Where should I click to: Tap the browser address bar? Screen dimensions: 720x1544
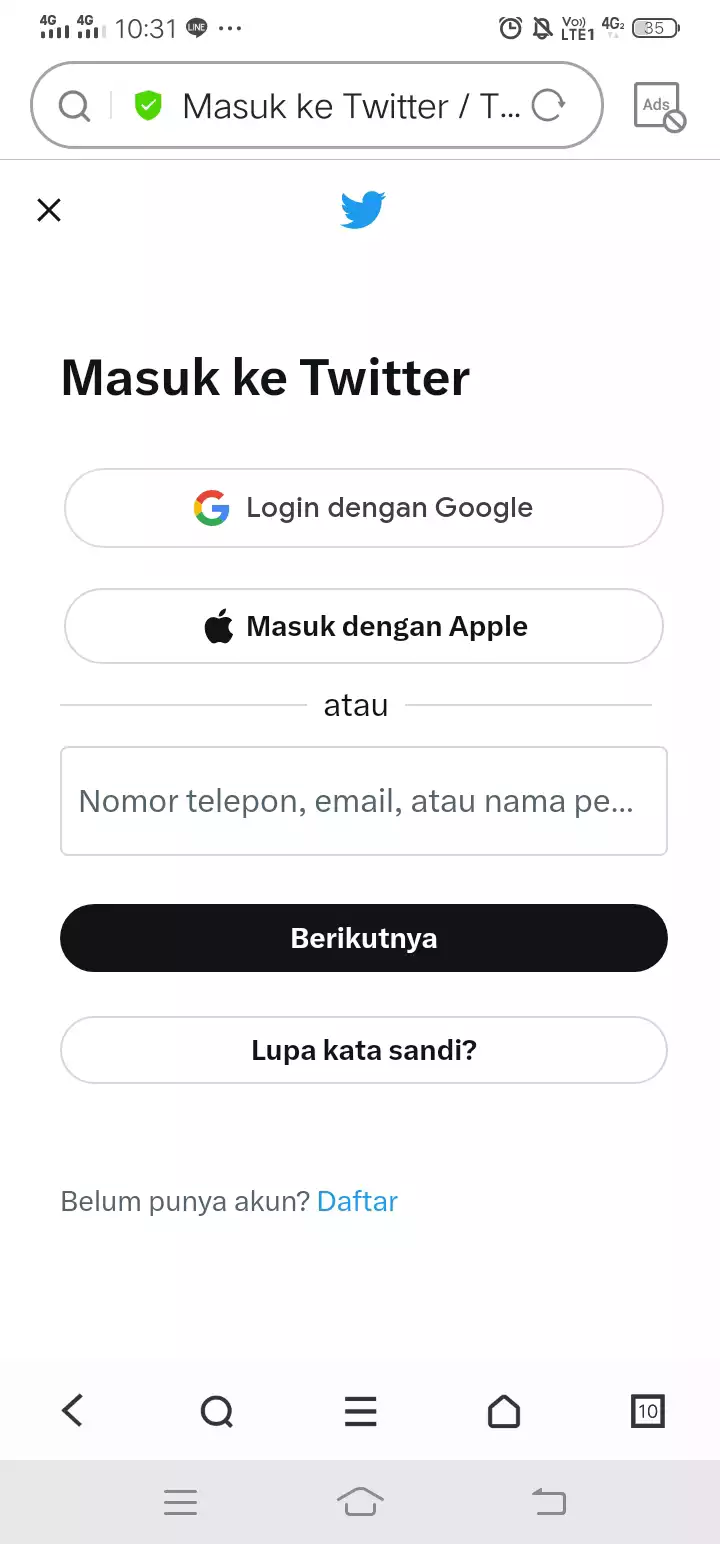pos(350,106)
